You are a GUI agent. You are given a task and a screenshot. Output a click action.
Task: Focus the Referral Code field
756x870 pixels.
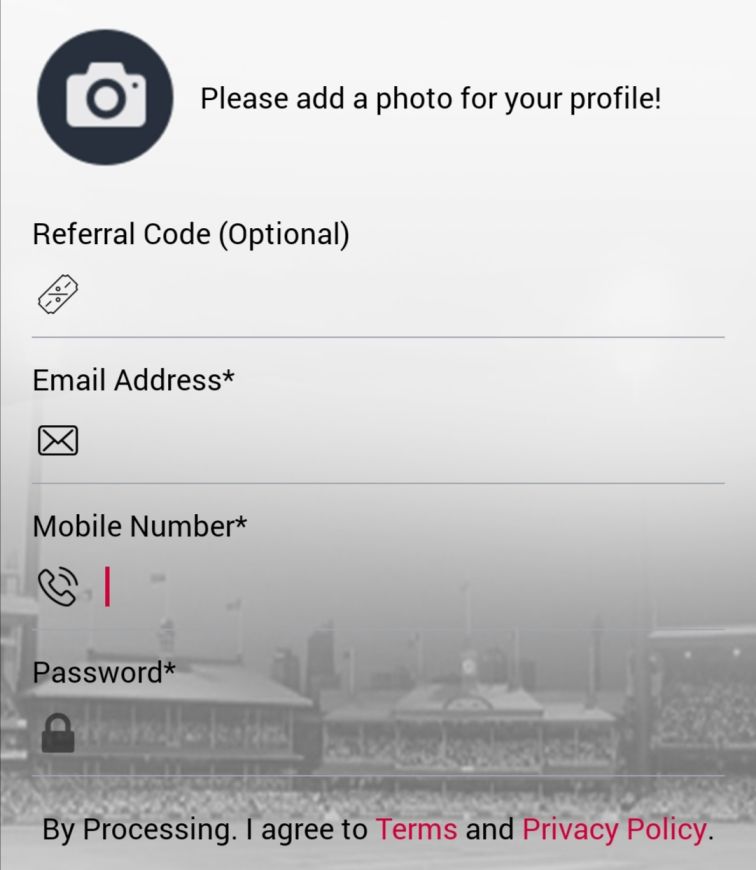pos(400,296)
